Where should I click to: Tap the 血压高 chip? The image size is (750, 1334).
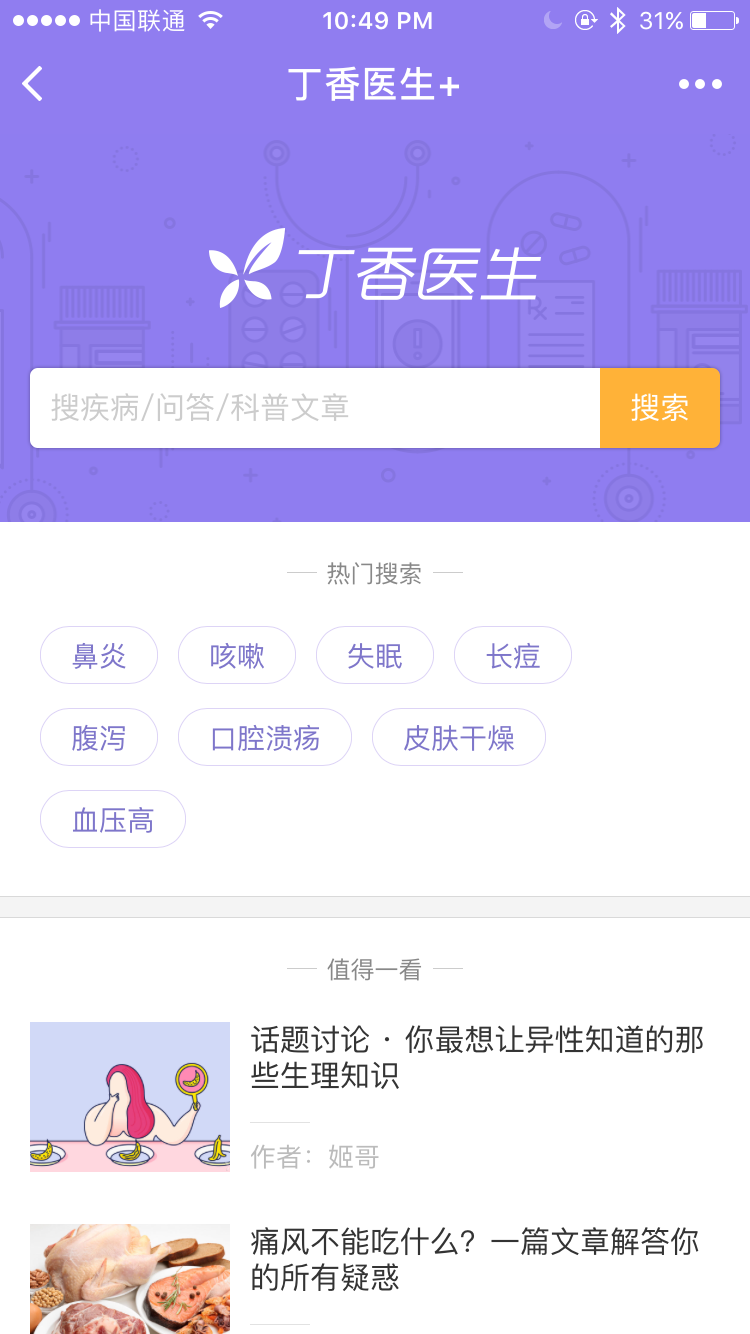tap(113, 820)
